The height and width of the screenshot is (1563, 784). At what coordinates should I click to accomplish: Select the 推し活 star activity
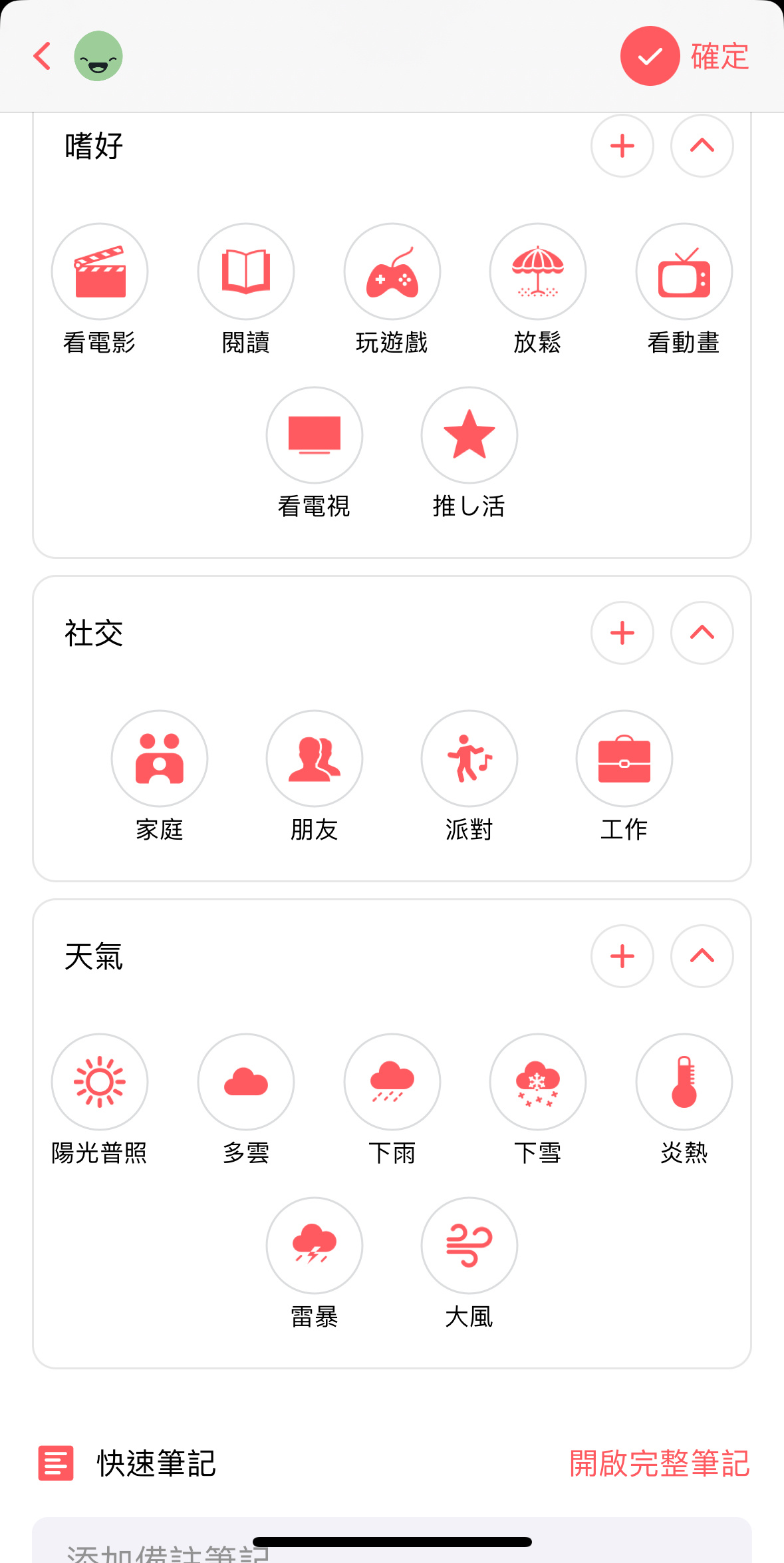pyautogui.click(x=469, y=435)
